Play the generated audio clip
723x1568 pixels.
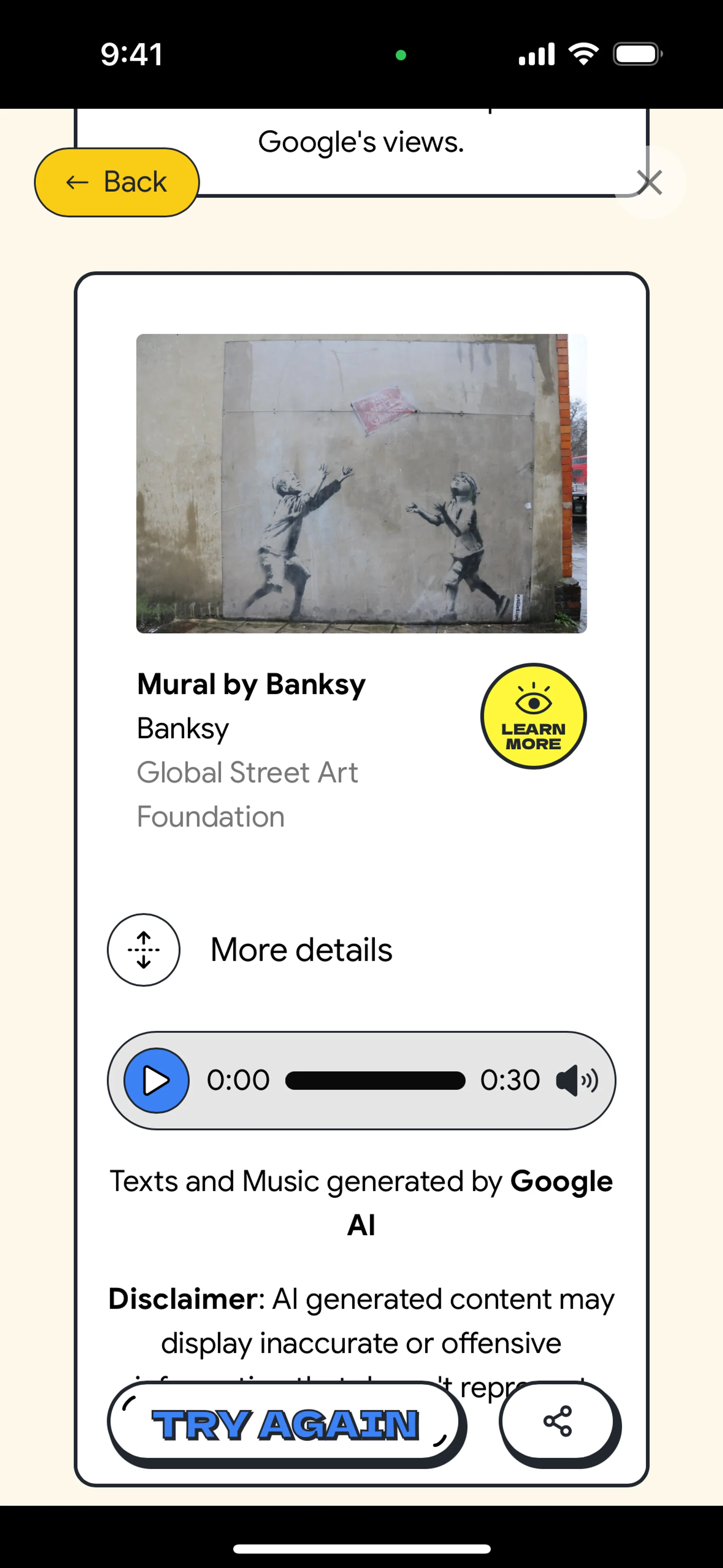(156, 1080)
